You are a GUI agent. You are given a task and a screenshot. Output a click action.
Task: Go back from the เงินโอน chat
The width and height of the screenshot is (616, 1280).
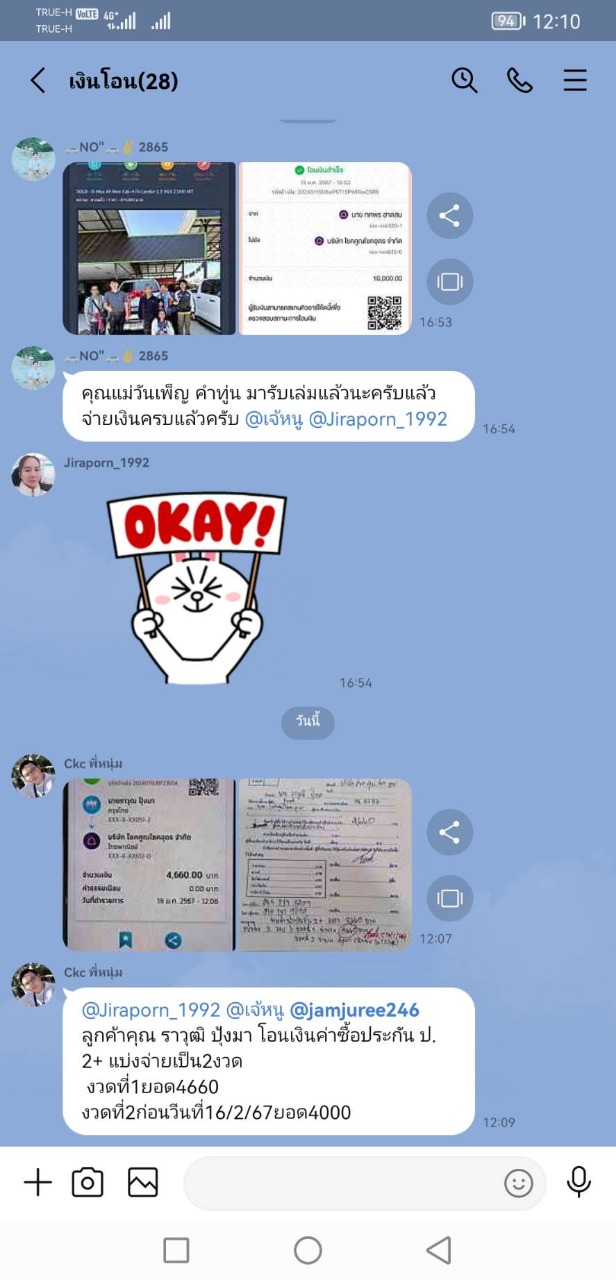tap(37, 81)
